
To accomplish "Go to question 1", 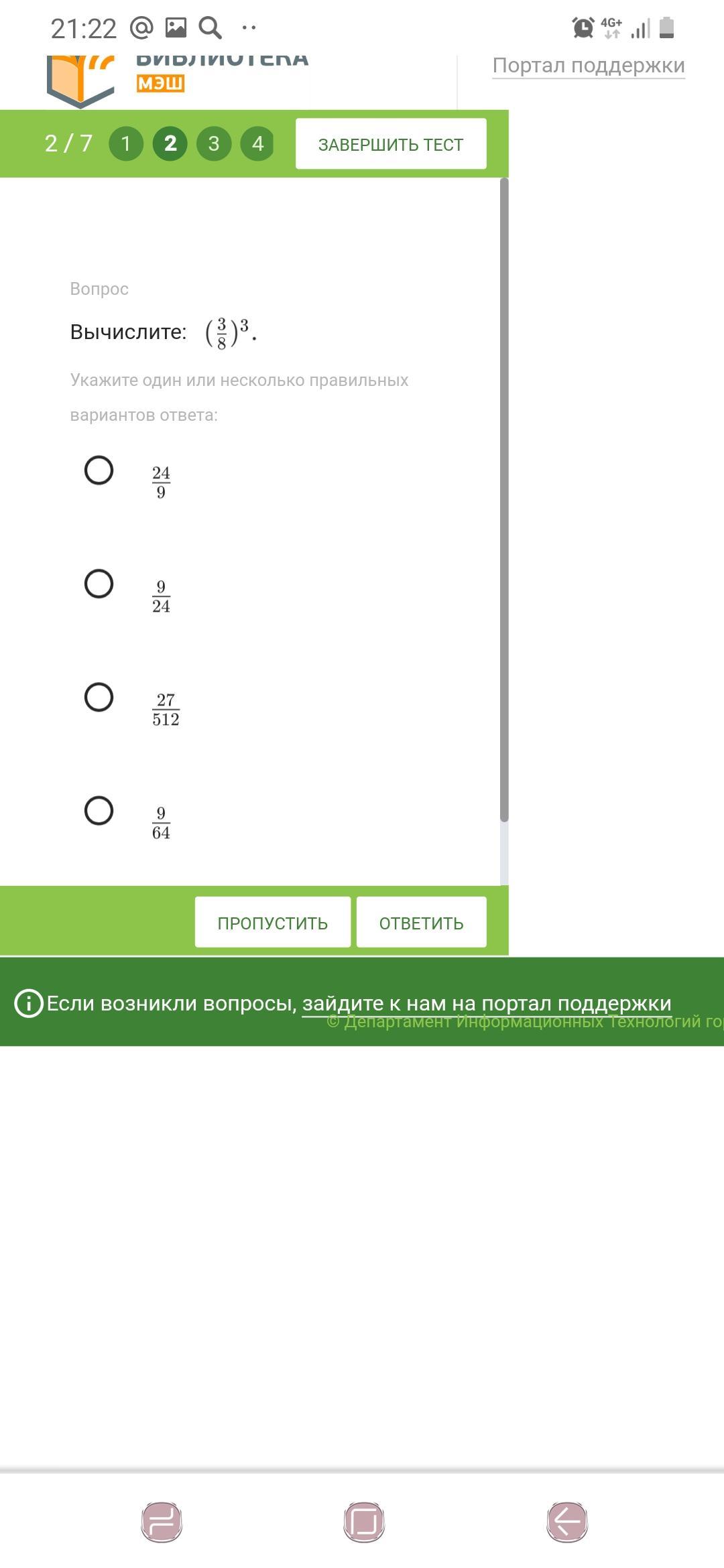I will pyautogui.click(x=126, y=143).
